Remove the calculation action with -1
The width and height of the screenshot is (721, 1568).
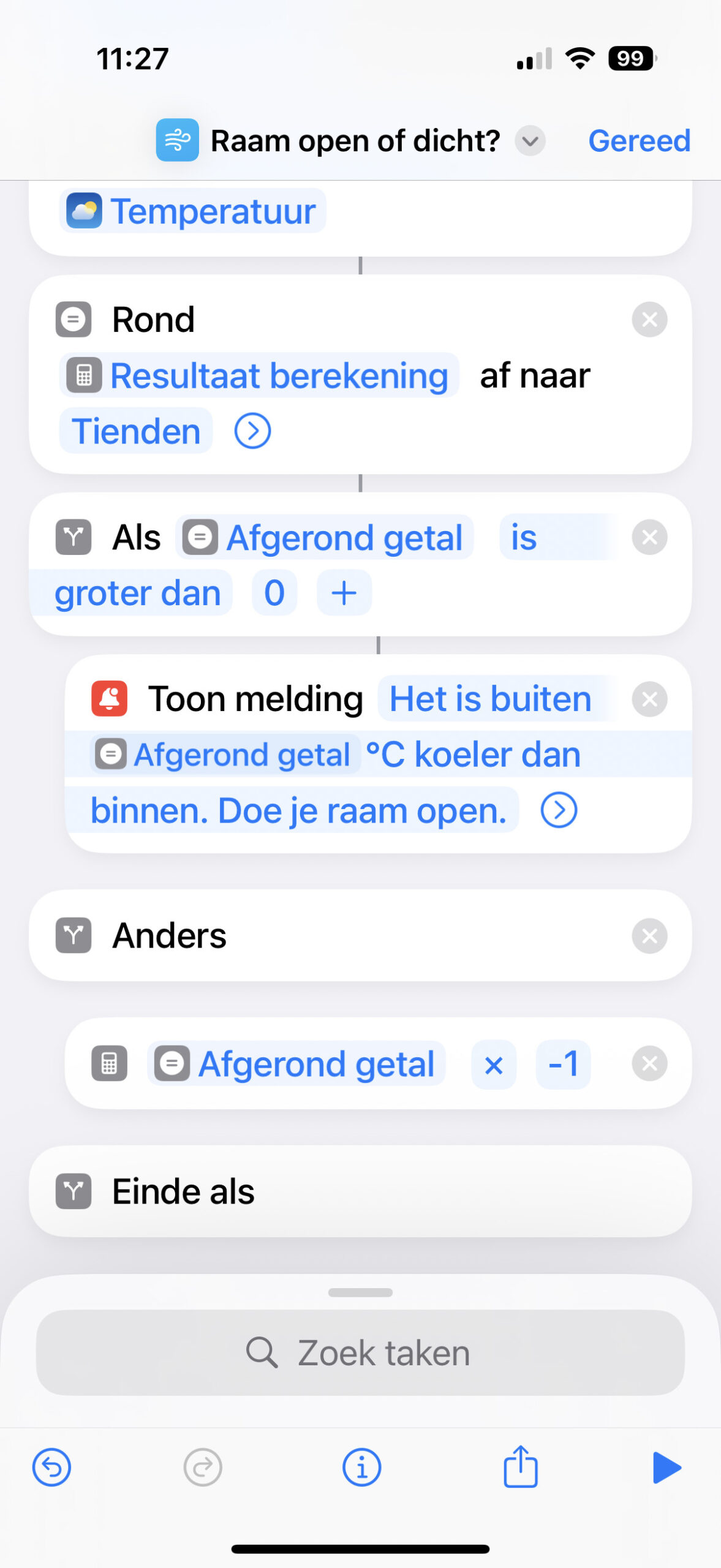(649, 1063)
